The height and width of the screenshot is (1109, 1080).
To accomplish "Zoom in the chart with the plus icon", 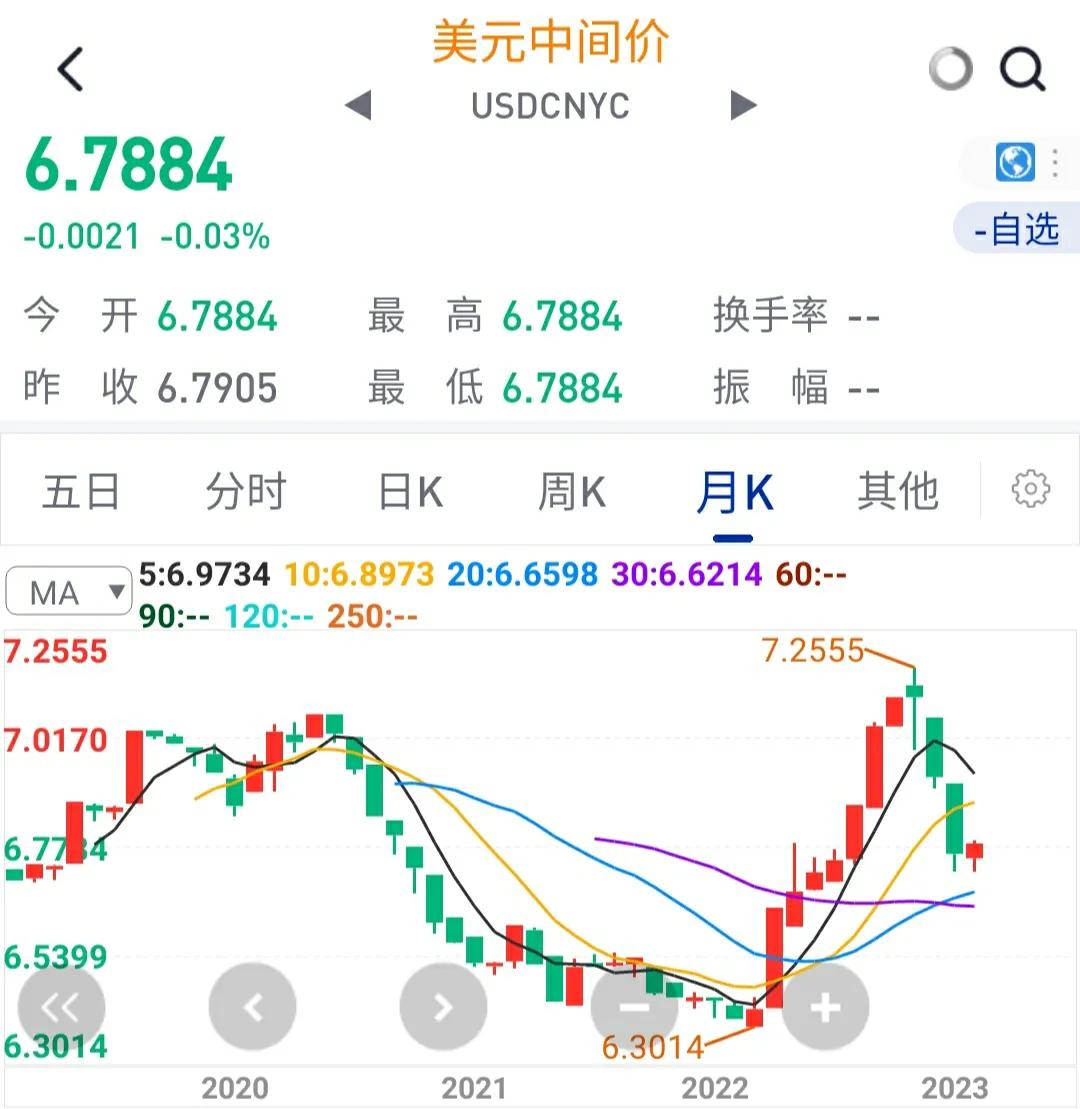I will (x=823, y=1007).
